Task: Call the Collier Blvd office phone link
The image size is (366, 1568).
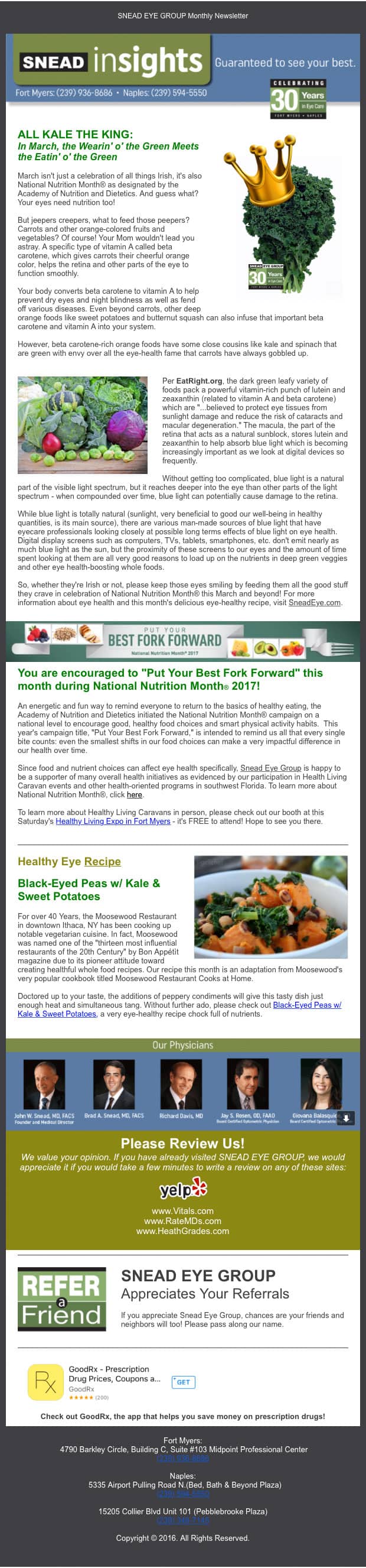Action: coord(183,1521)
